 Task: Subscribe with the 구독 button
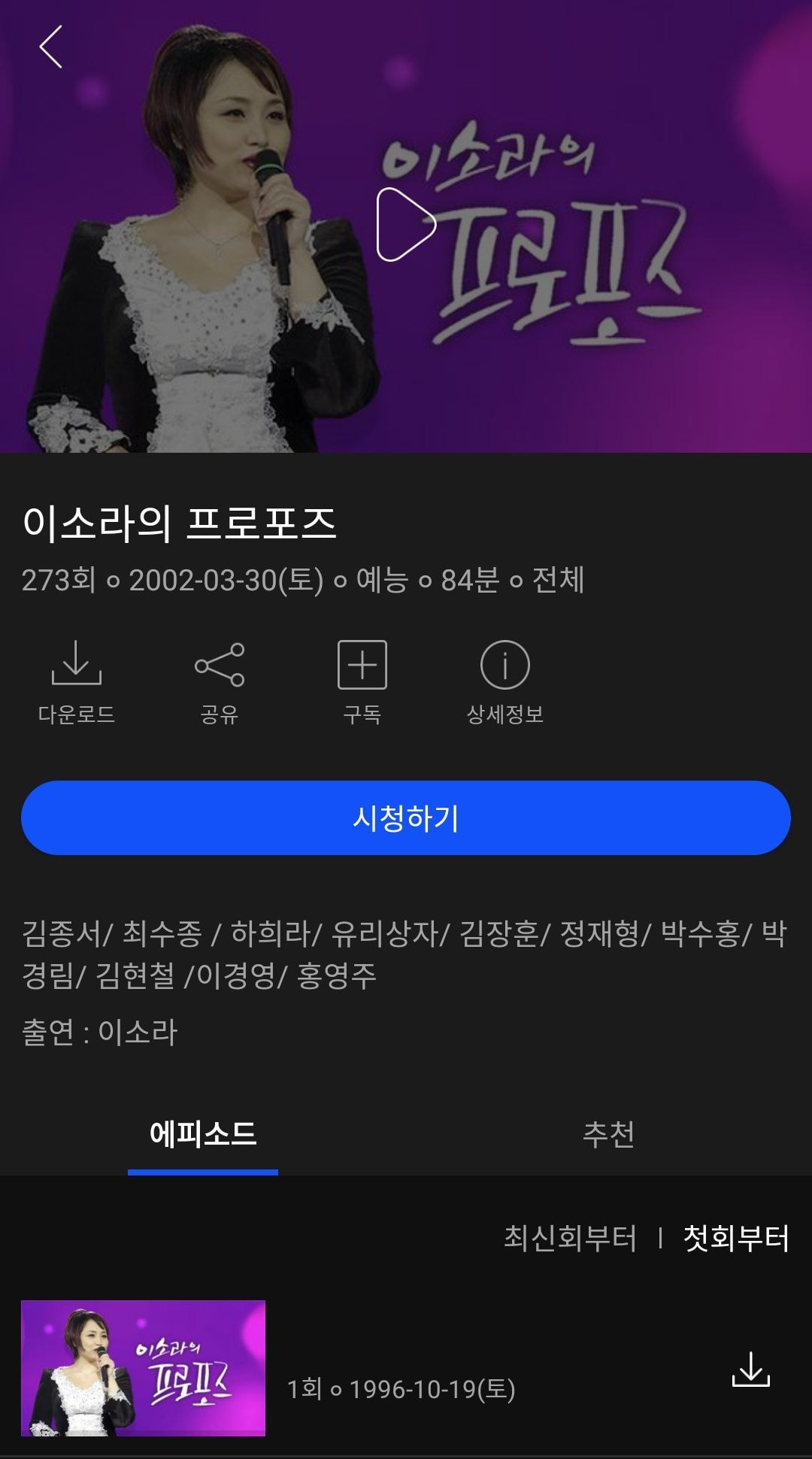click(x=362, y=681)
